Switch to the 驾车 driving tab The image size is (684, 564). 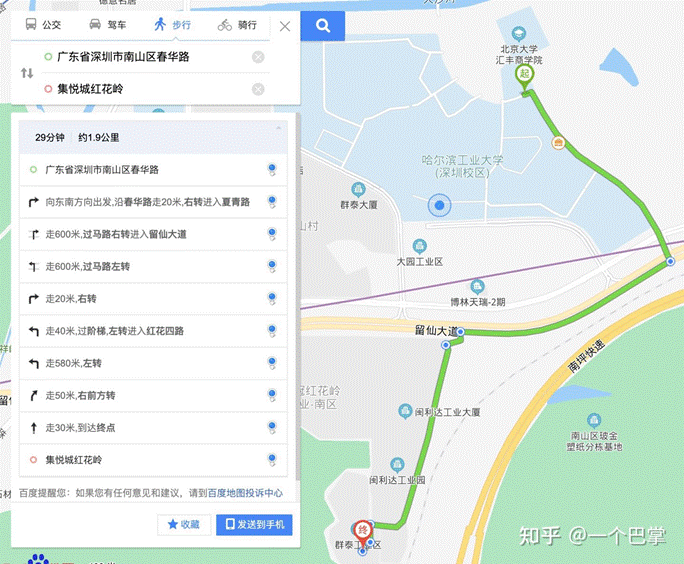[x=108, y=24]
